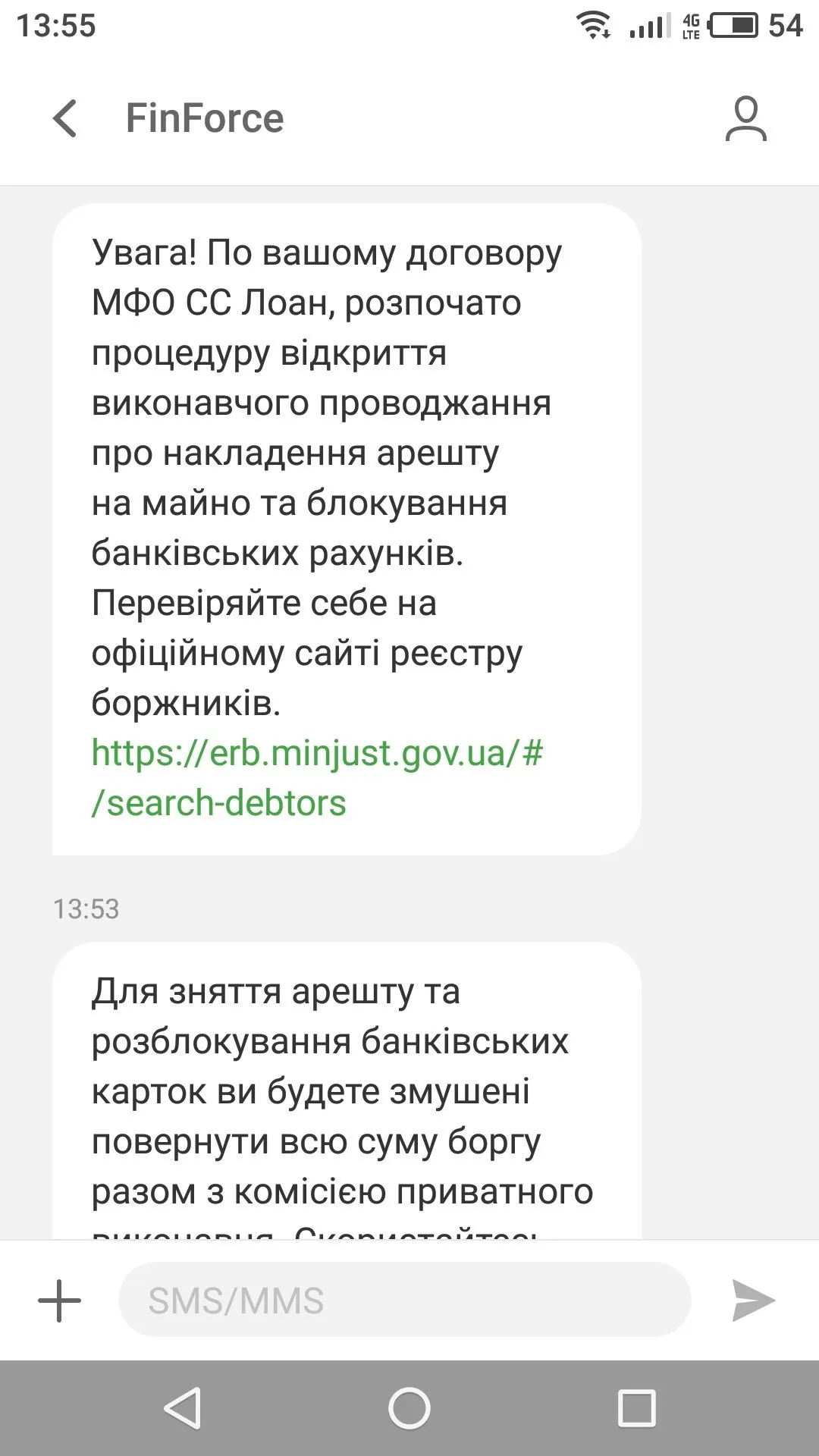Viewport: 819px width, 1456px height.
Task: Go to the home screen
Action: (409, 1408)
